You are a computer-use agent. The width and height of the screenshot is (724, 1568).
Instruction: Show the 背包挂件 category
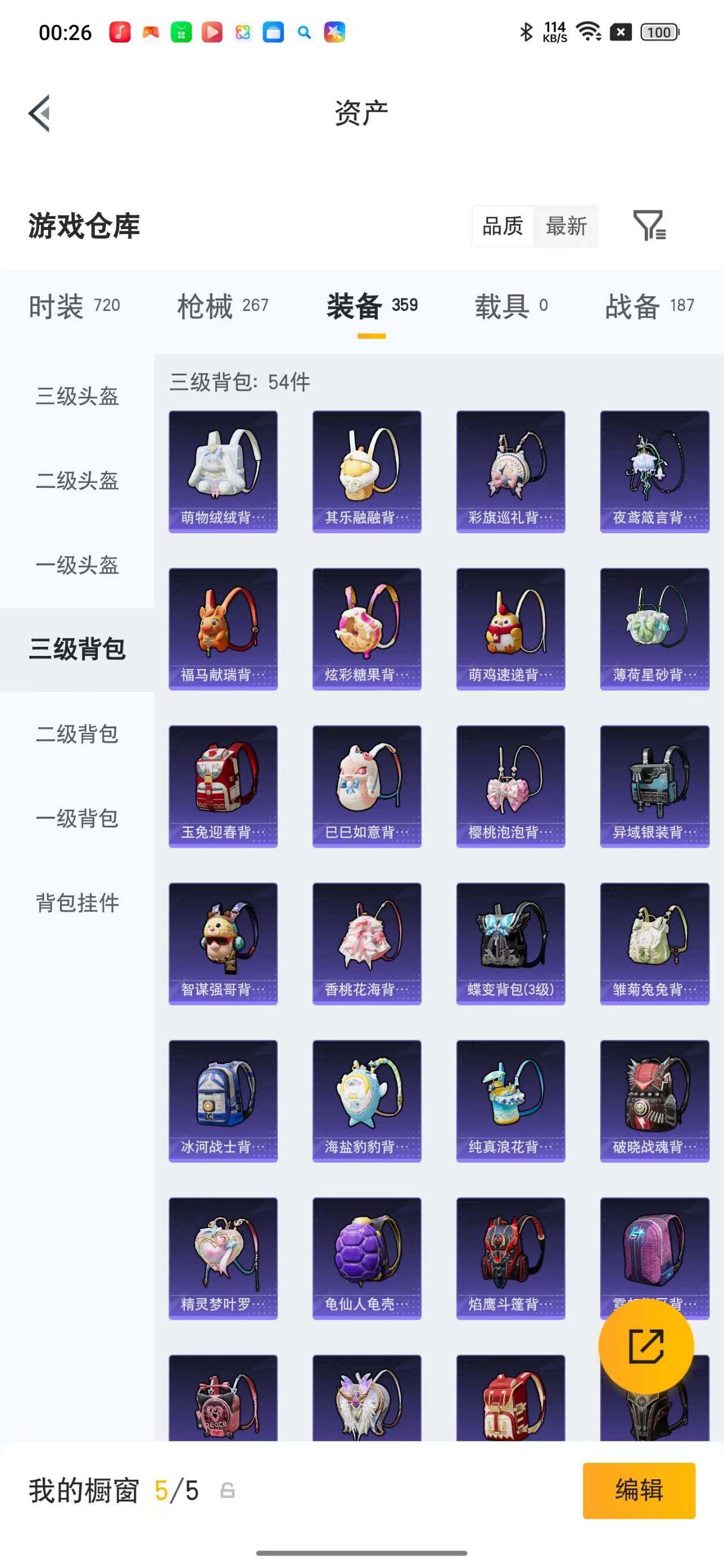[77, 902]
